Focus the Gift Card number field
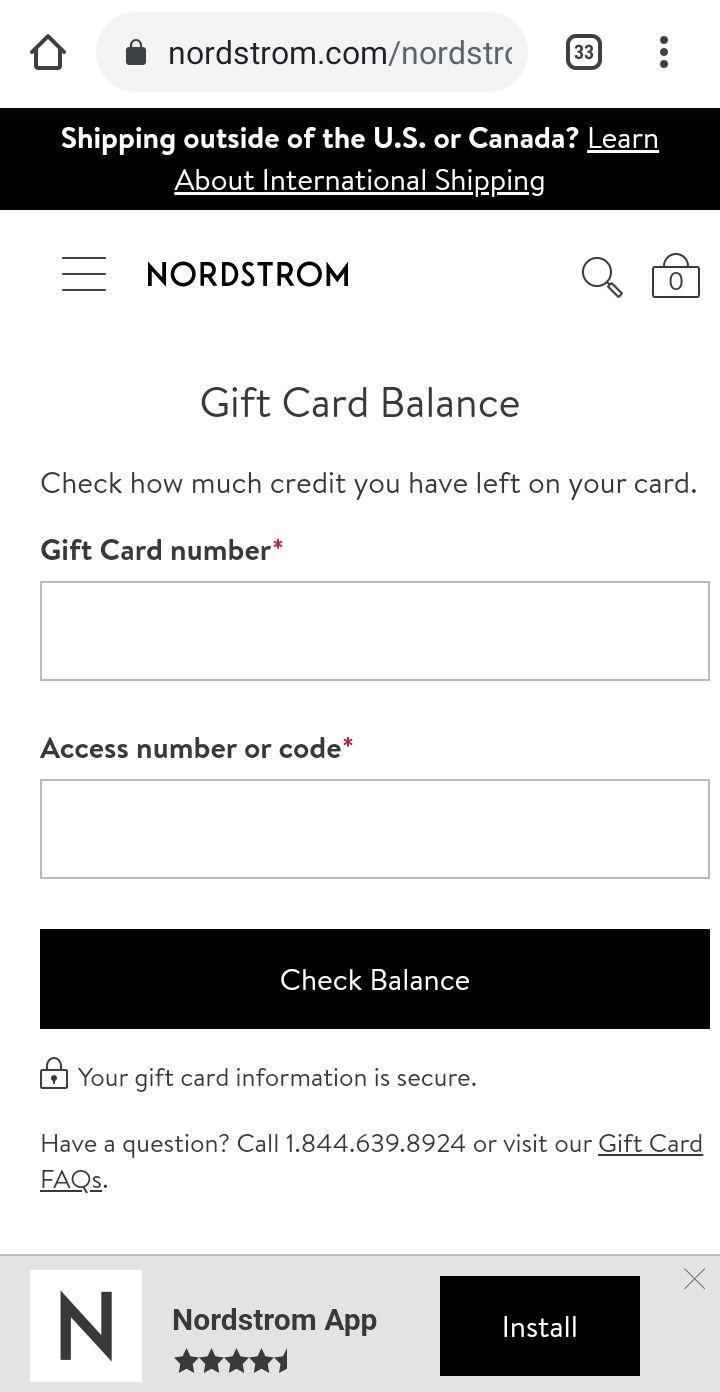Screen dimensions: 720x1392 pyautogui.click(x=374, y=631)
